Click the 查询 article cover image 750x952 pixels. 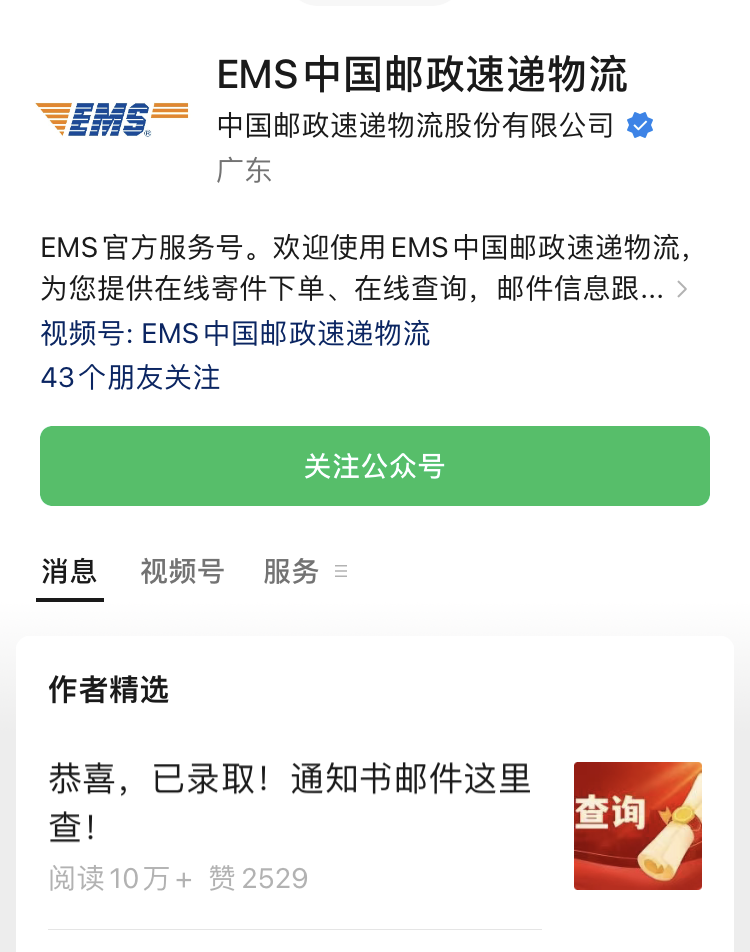(637, 825)
